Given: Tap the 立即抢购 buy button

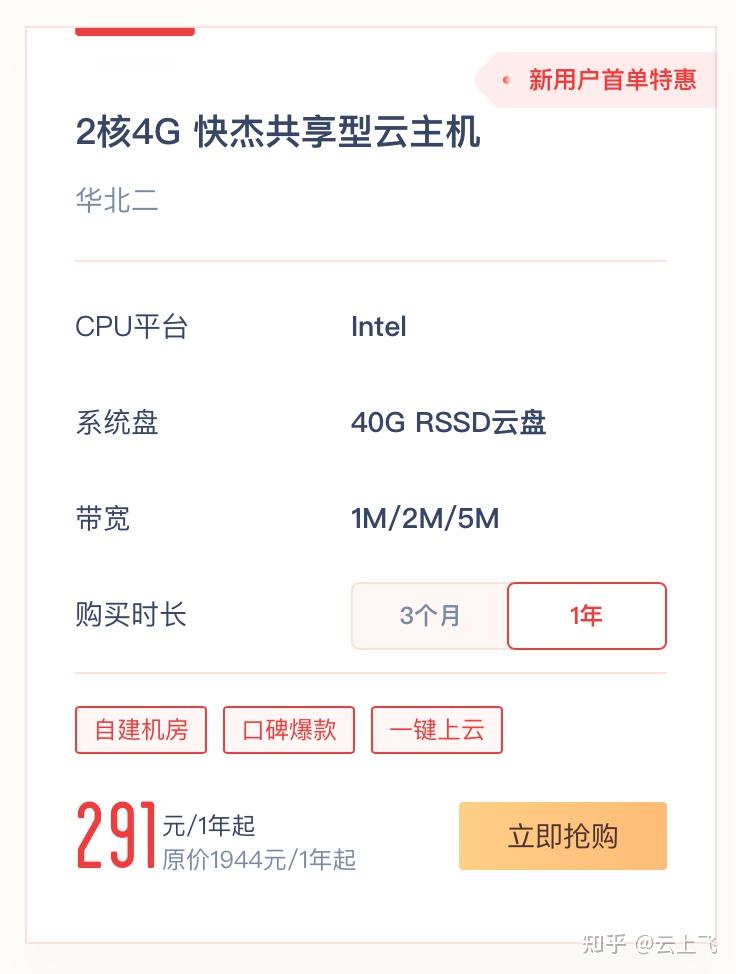Looking at the screenshot, I should [562, 836].
